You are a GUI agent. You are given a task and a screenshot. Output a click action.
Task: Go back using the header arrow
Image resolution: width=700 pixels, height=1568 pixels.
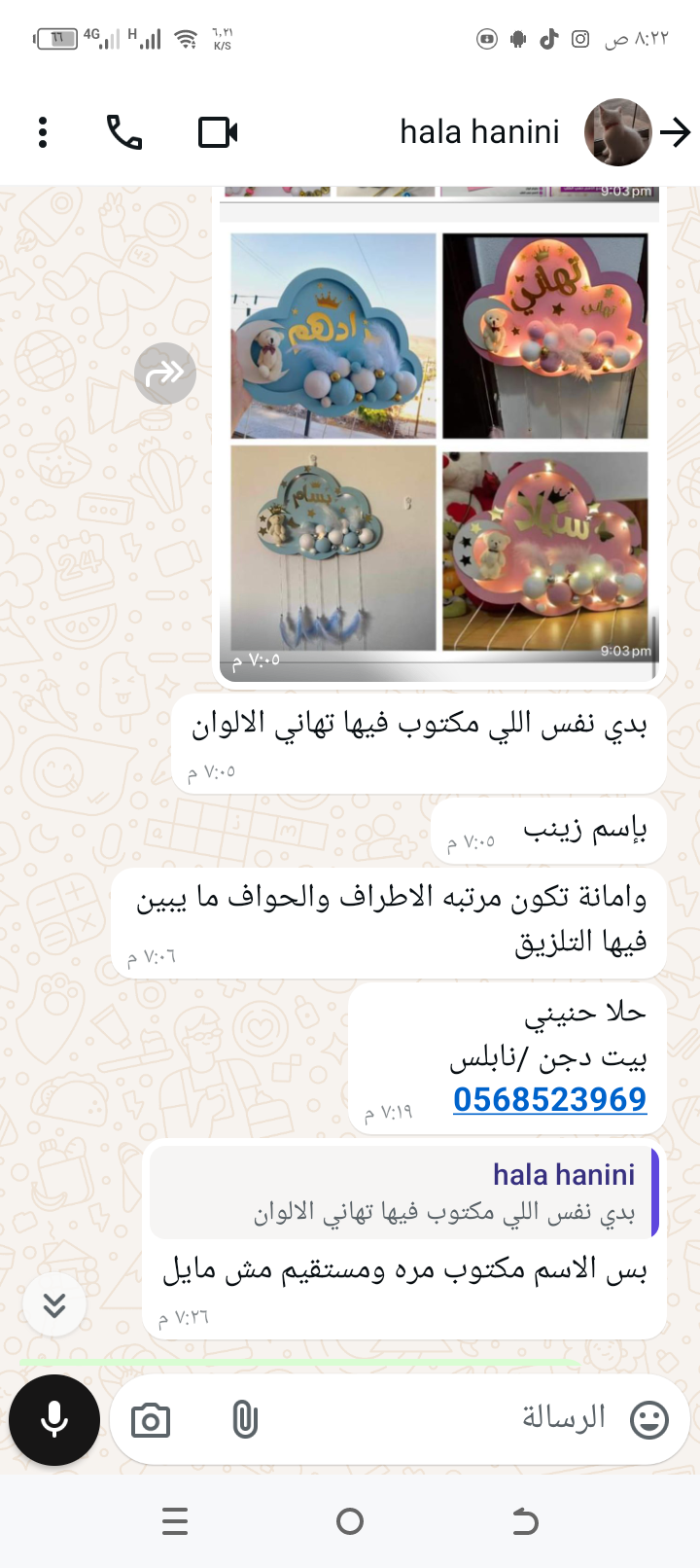point(676,132)
